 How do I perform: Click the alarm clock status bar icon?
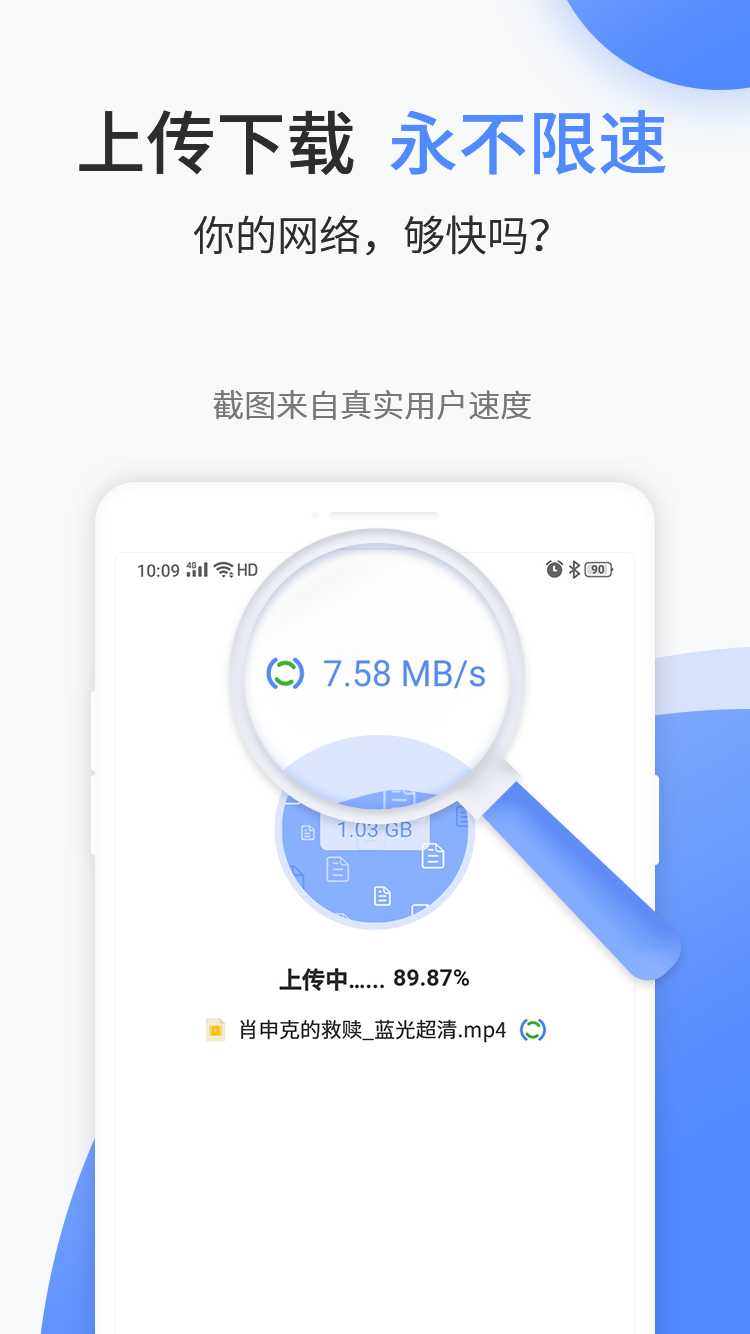click(555, 570)
